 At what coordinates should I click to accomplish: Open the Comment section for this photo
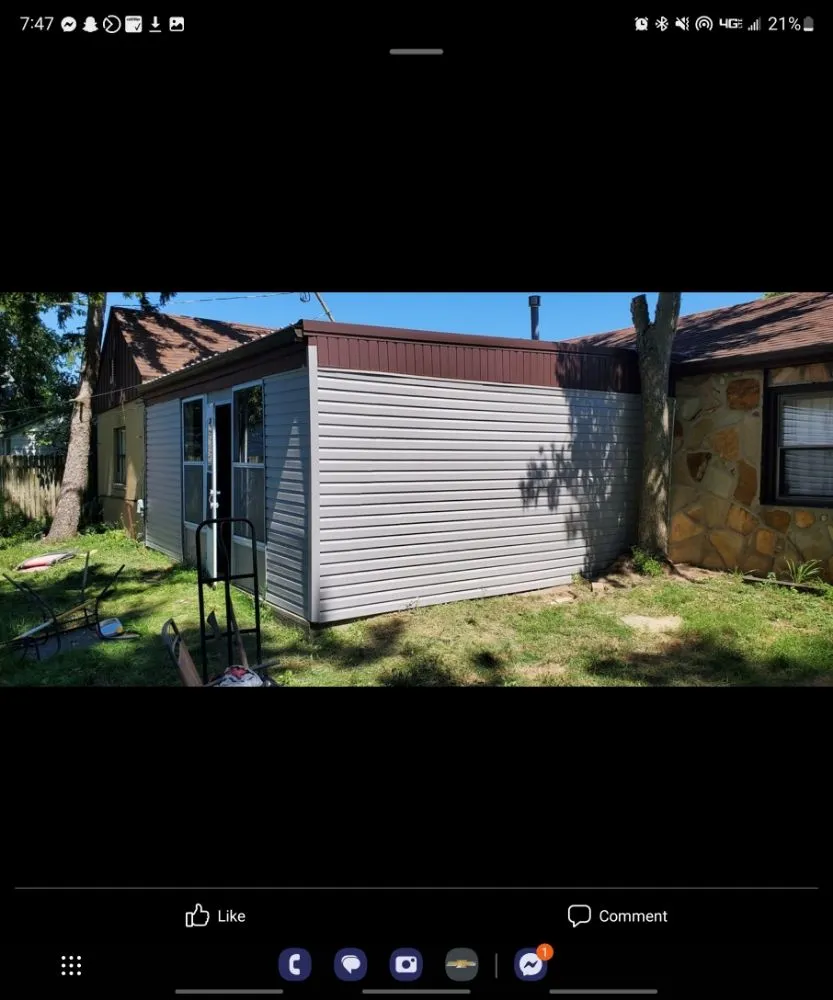(x=617, y=916)
